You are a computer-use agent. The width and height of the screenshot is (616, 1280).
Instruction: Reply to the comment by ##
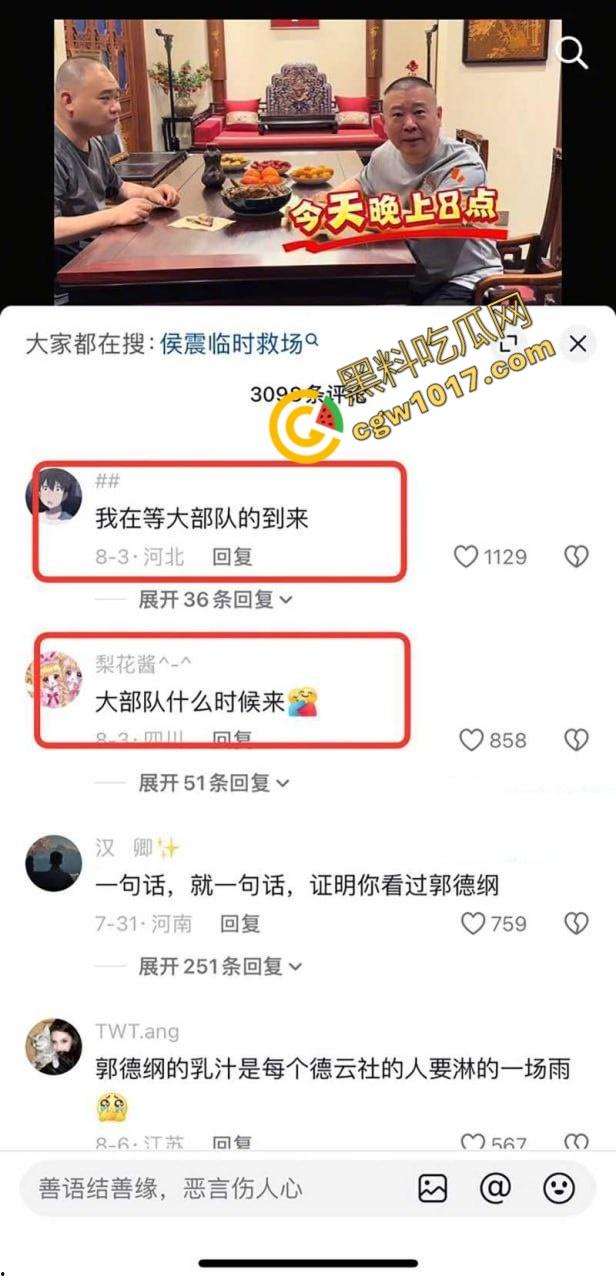click(232, 557)
